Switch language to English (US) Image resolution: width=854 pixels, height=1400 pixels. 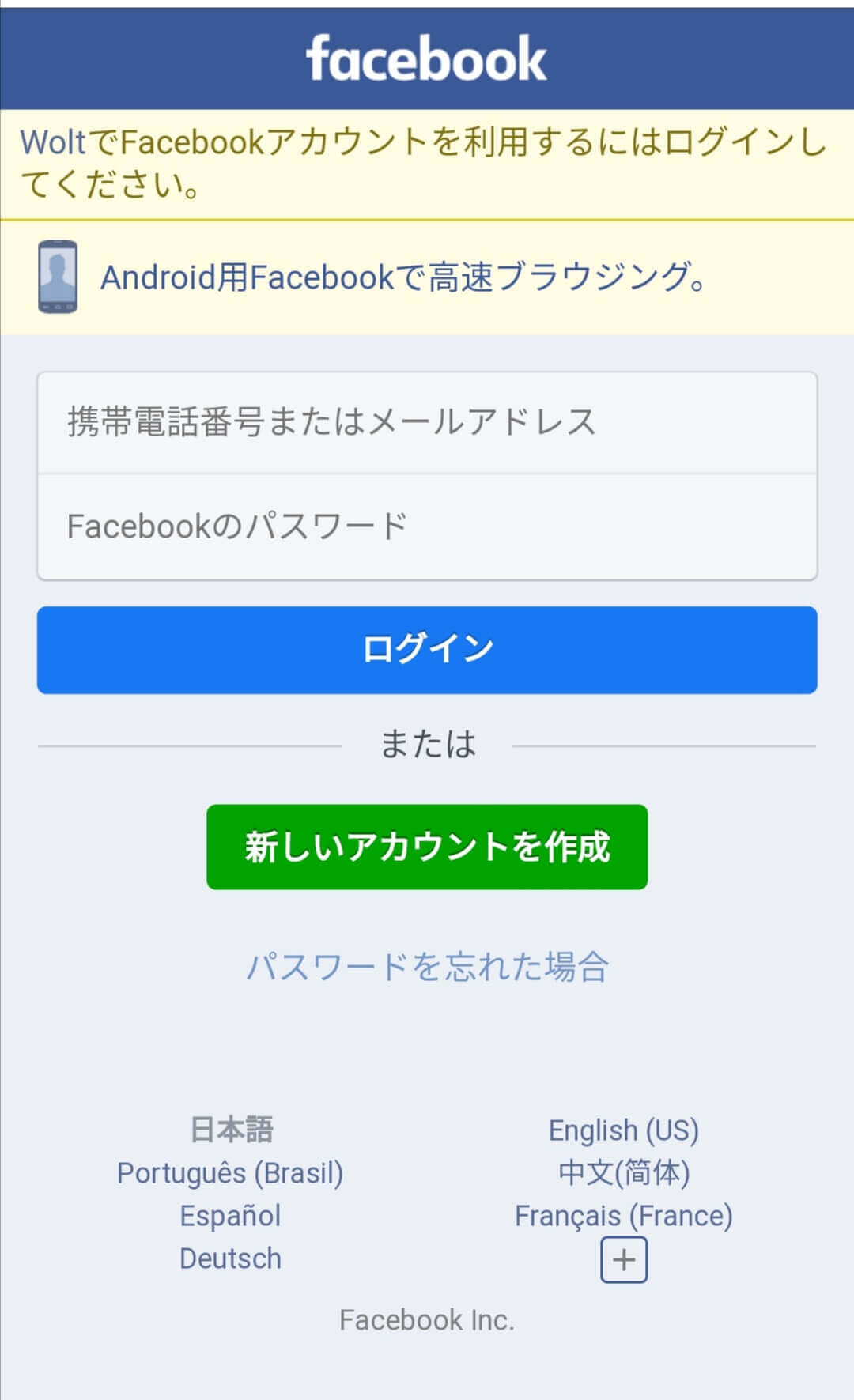(x=624, y=1130)
